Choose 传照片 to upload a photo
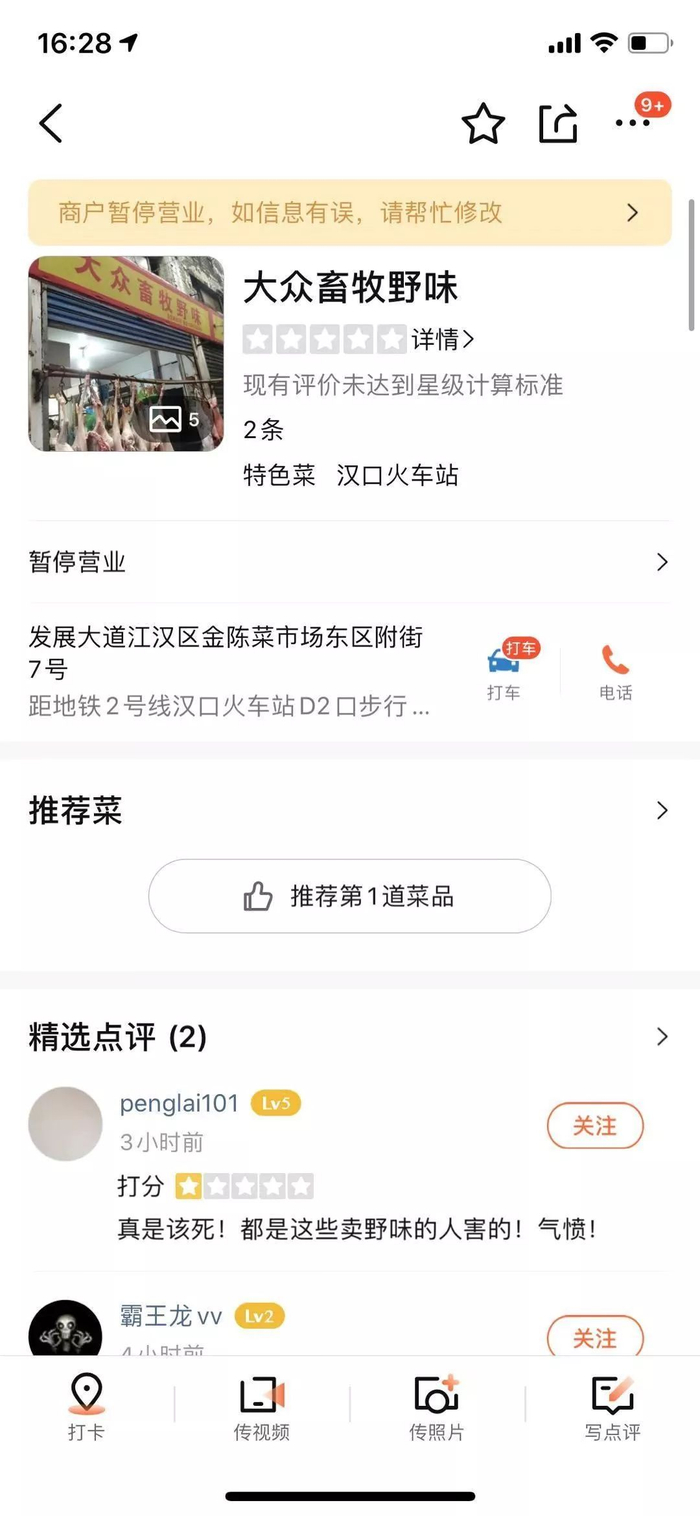The image size is (700, 1516). coord(437,1407)
